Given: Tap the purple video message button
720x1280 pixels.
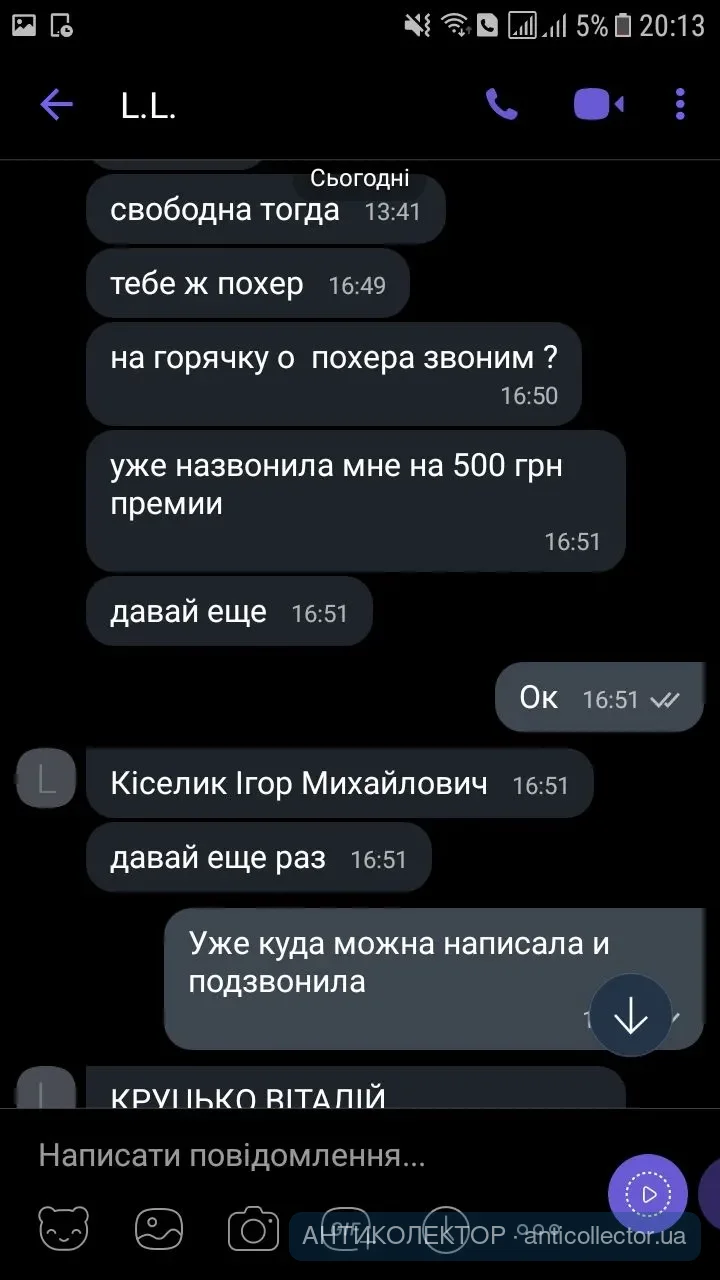Looking at the screenshot, I should (x=647, y=1193).
